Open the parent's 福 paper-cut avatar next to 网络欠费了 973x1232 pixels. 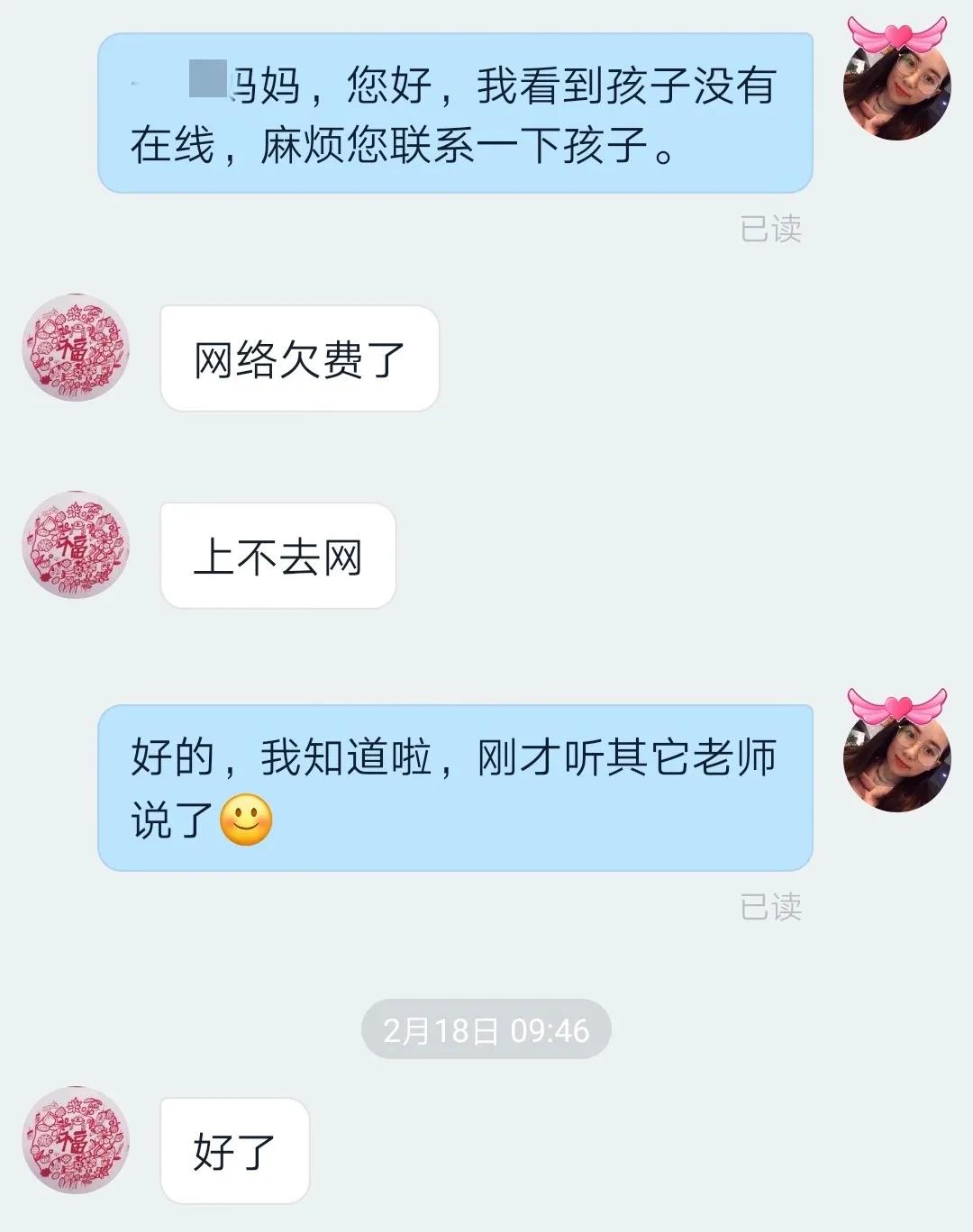(x=74, y=347)
